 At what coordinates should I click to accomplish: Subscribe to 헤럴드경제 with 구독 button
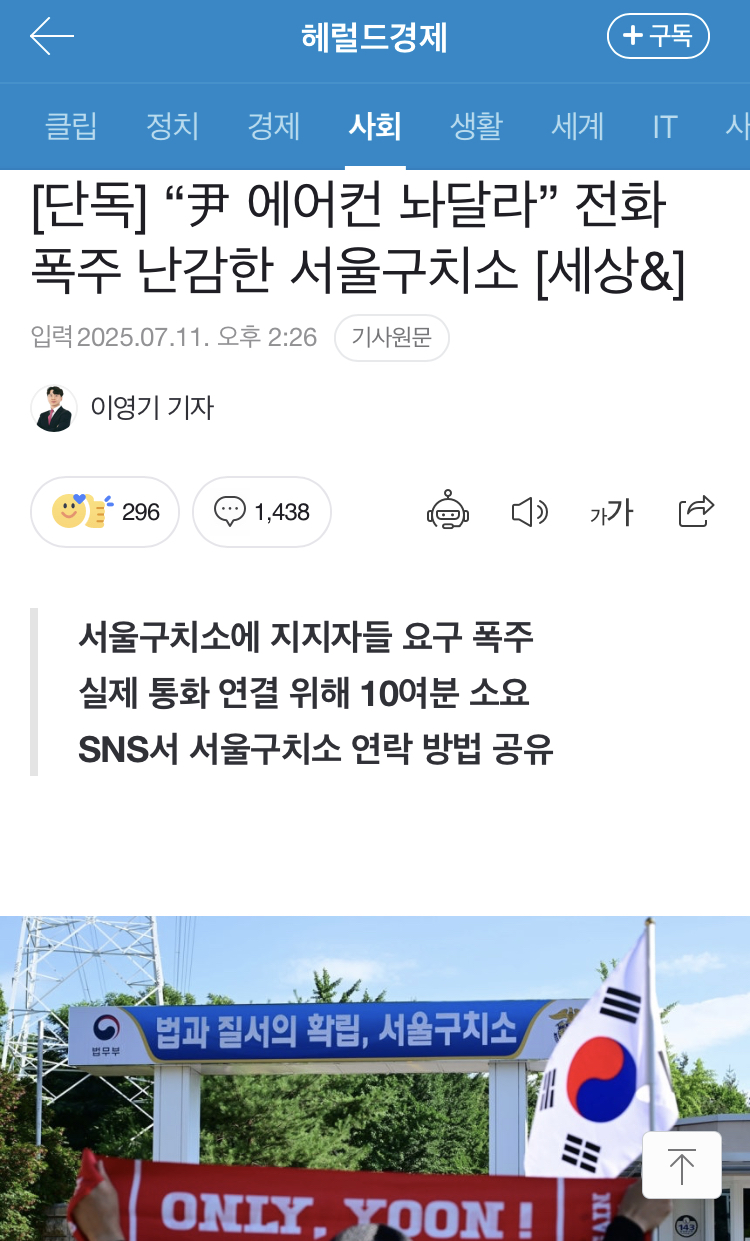pyautogui.click(x=658, y=37)
